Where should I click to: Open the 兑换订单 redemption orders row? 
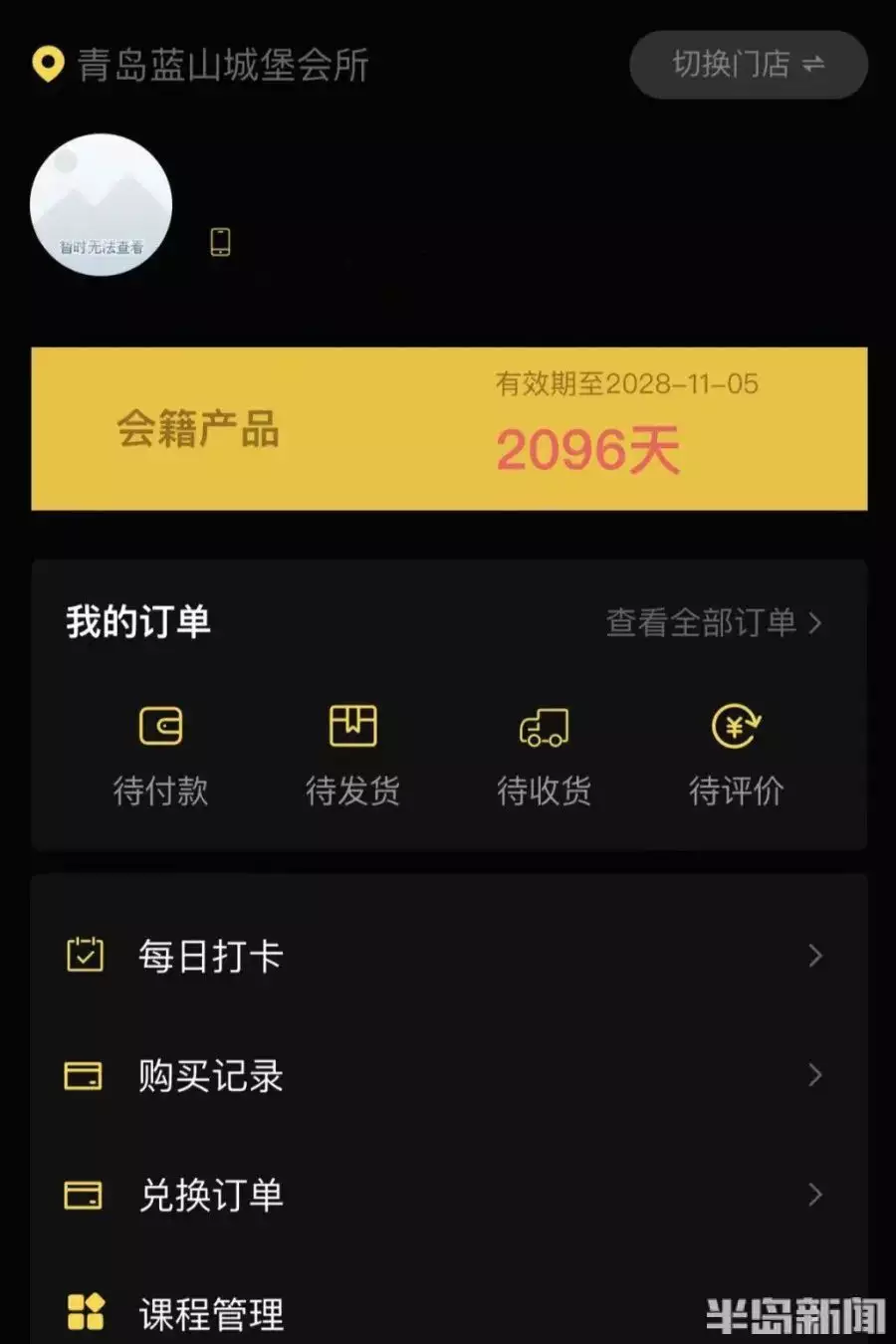coord(448,1195)
